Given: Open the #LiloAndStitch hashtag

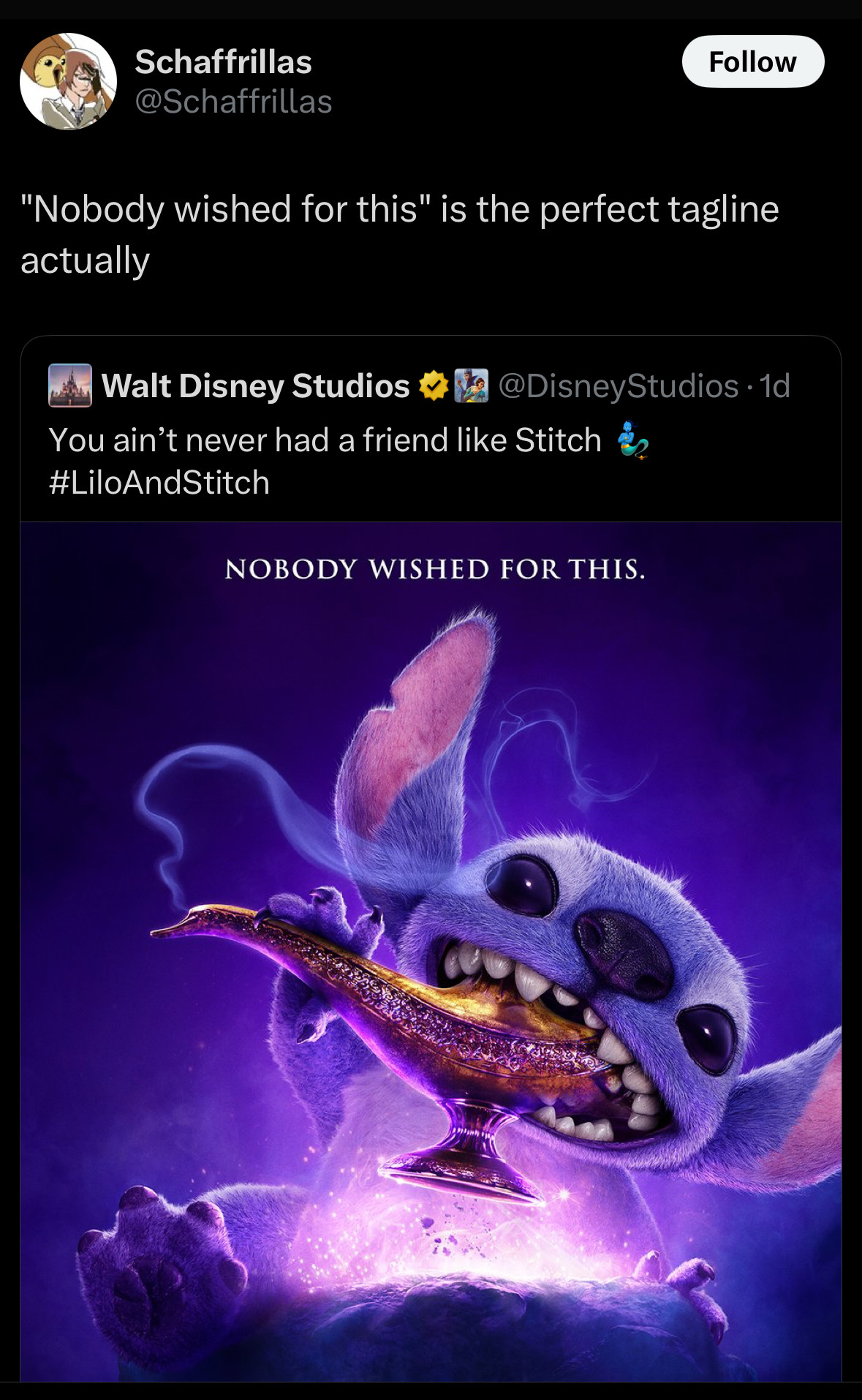Looking at the screenshot, I should [159, 483].
